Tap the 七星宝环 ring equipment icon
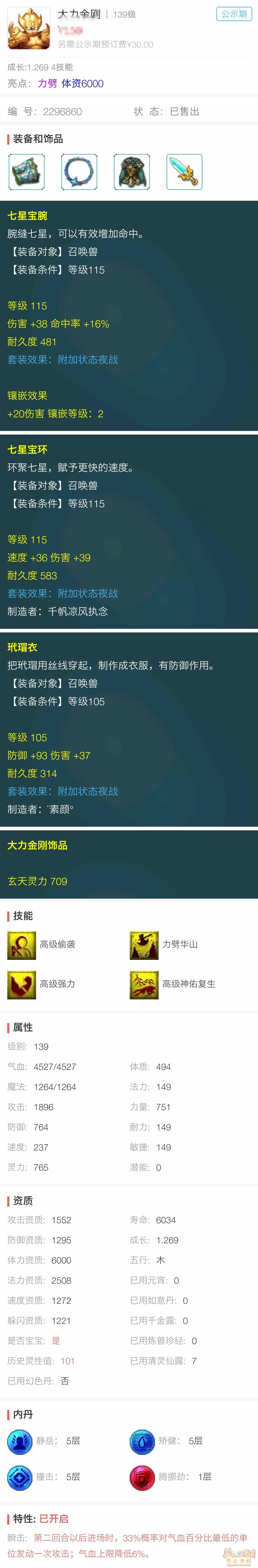Image resolution: width=258 pixels, height=1568 pixels. [x=79, y=172]
